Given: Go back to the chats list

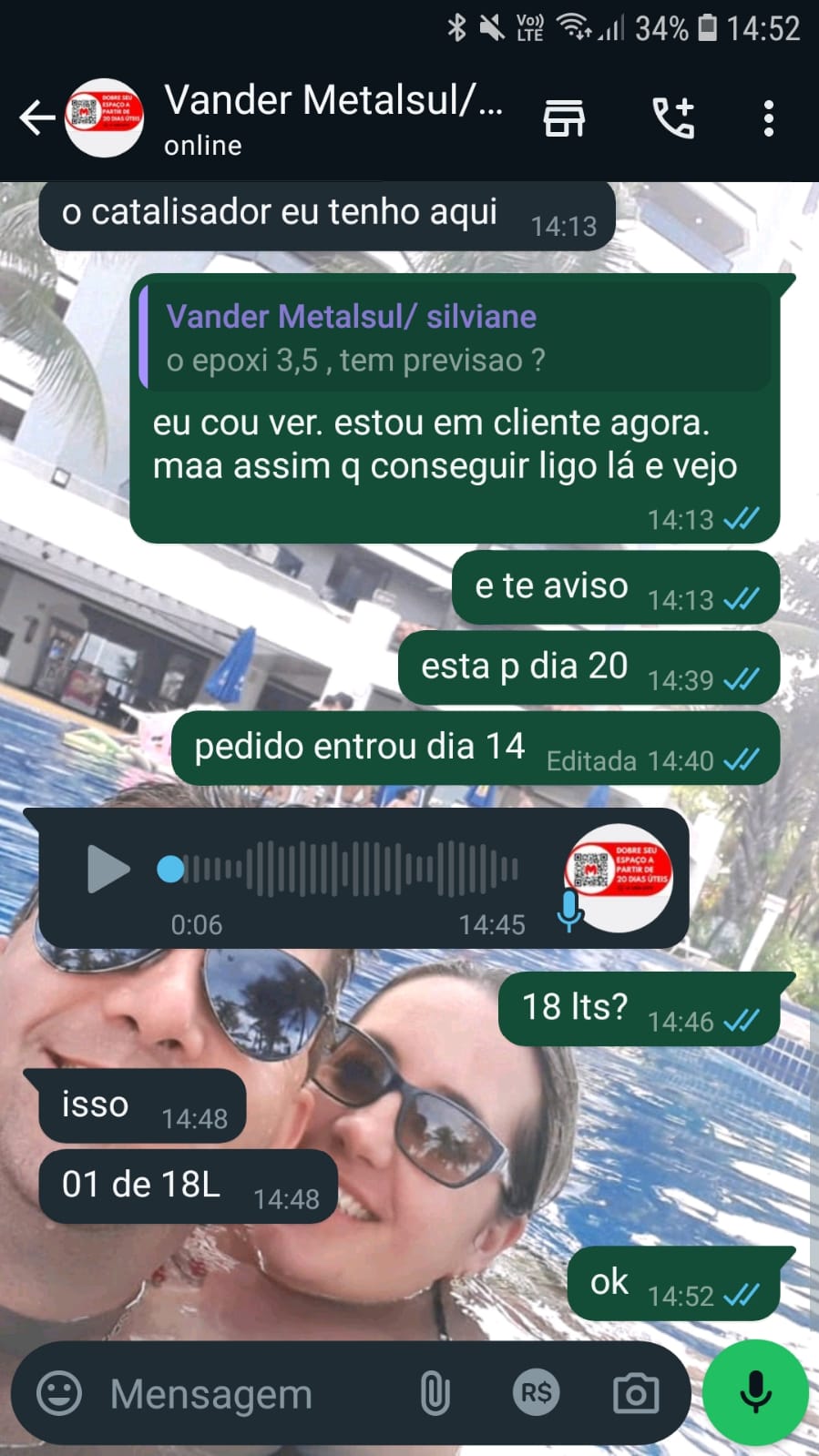Looking at the screenshot, I should tap(36, 118).
